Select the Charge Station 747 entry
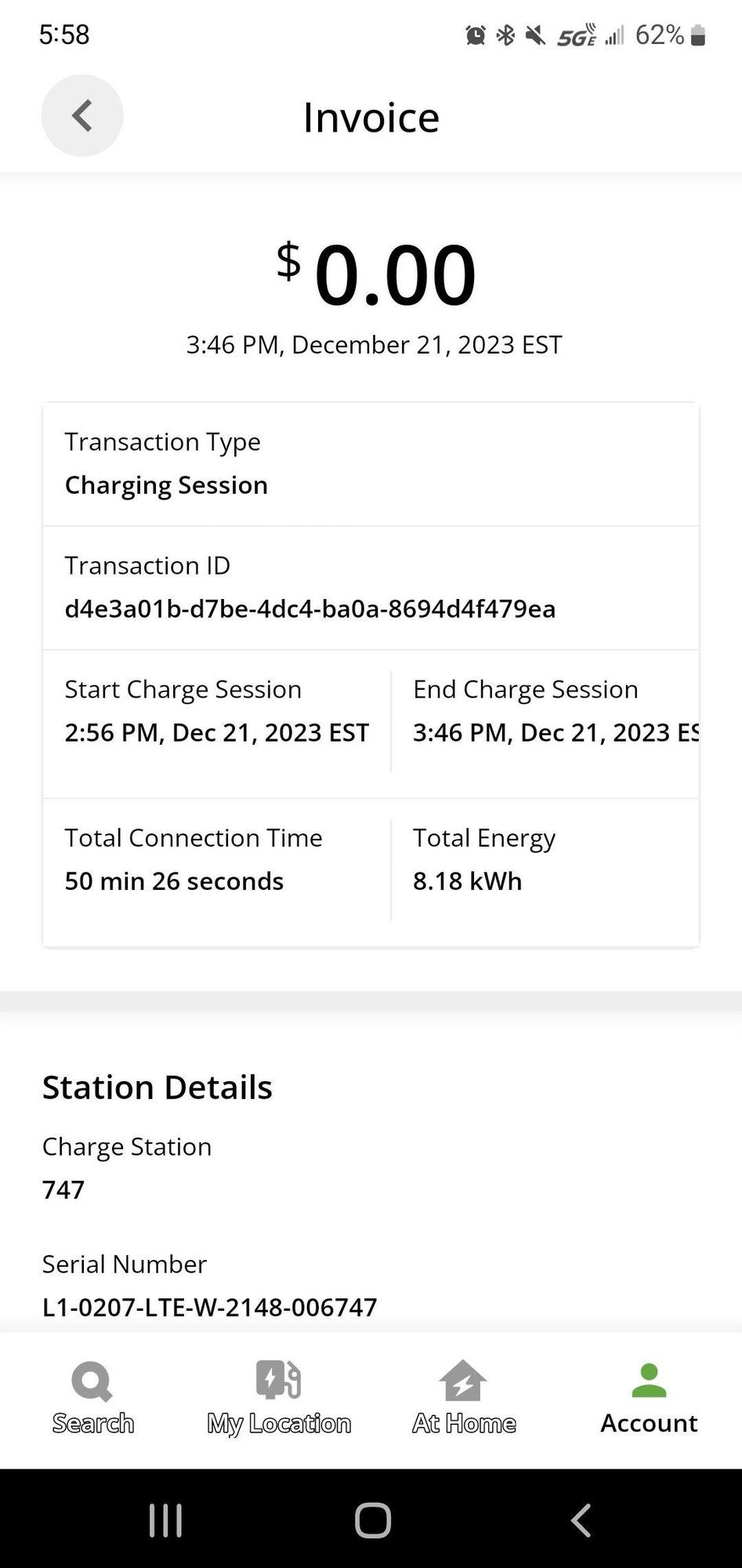742x1568 pixels. click(63, 1189)
